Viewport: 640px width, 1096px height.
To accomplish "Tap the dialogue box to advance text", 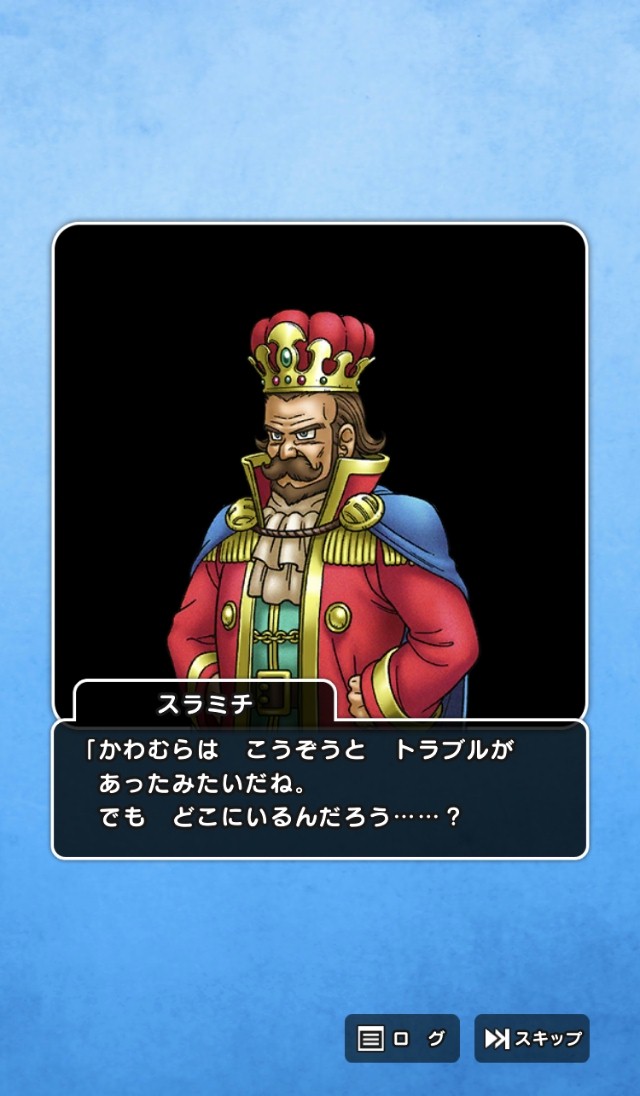I will point(320,790).
